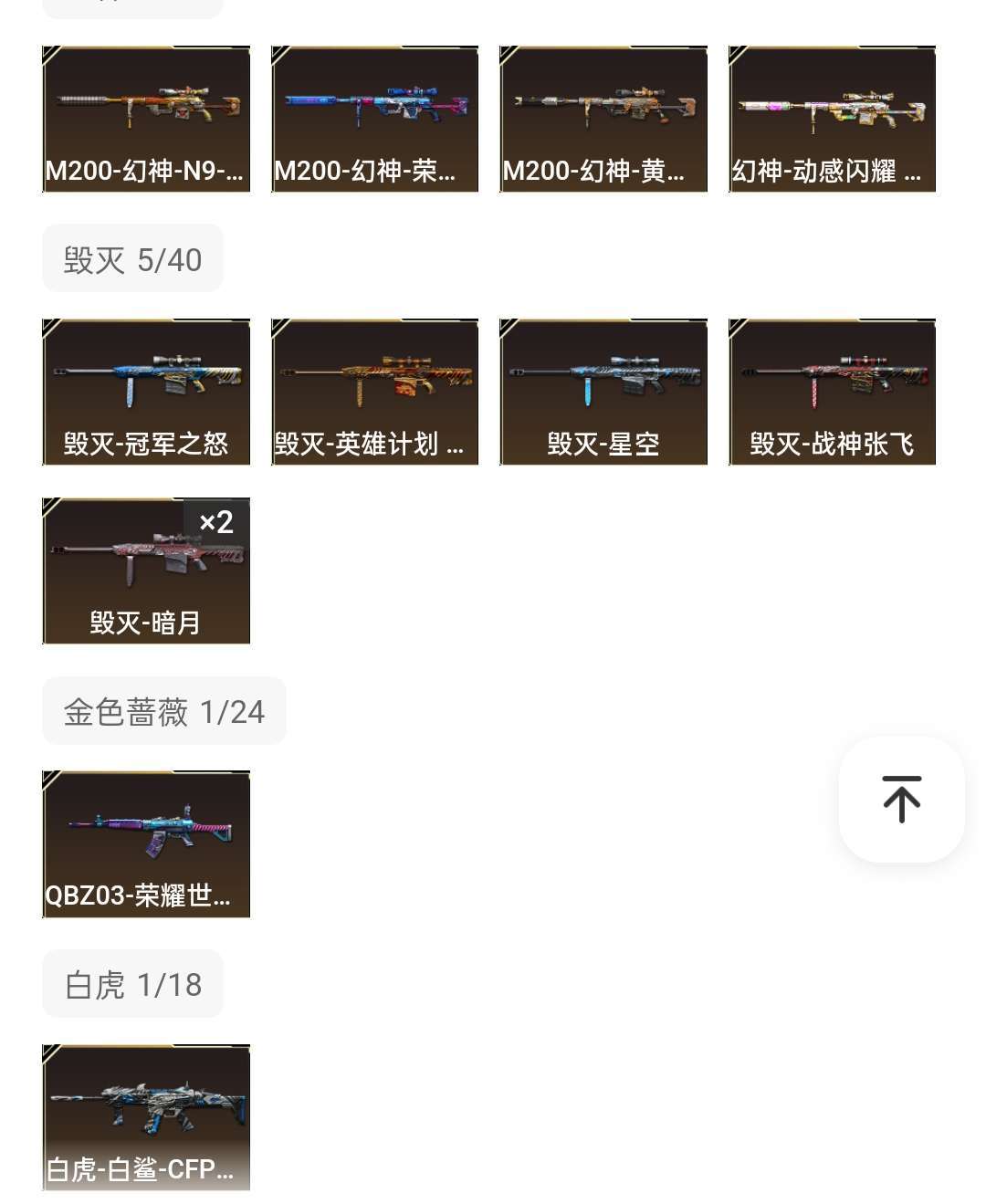This screenshot has width=986, height=1204.
Task: Tap the scroll-to-top arrow button
Action: [901, 800]
